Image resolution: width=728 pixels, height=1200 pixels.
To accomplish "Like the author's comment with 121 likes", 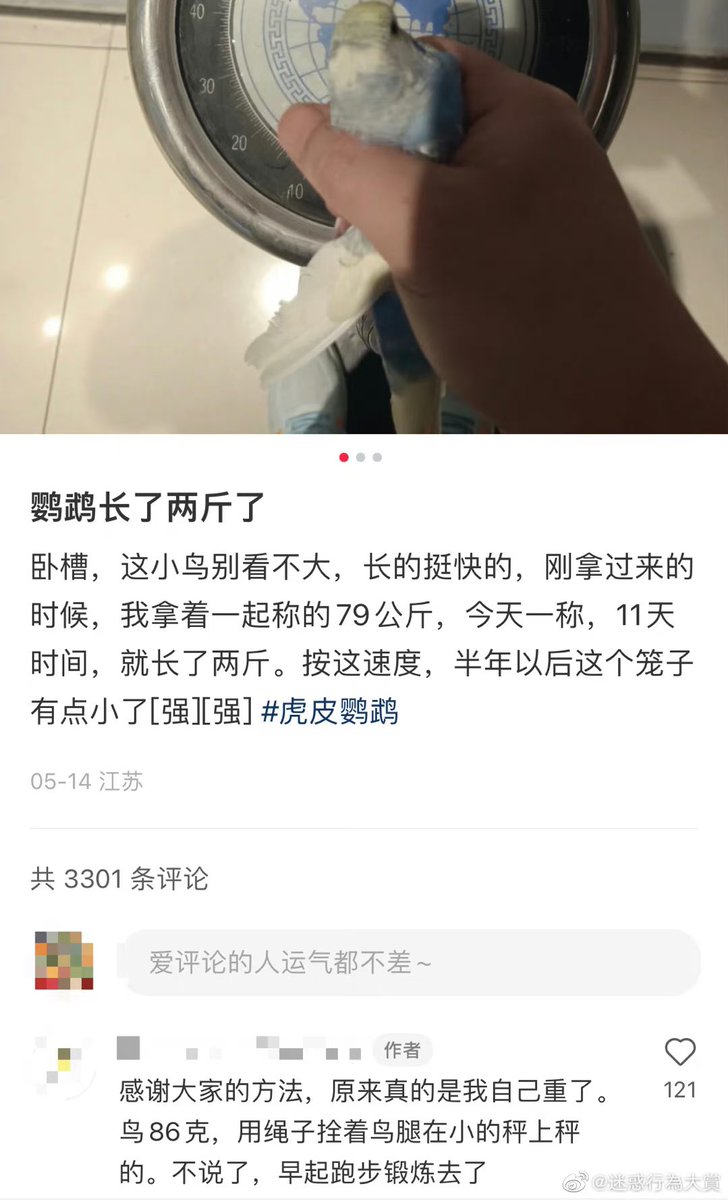I will tap(680, 1052).
